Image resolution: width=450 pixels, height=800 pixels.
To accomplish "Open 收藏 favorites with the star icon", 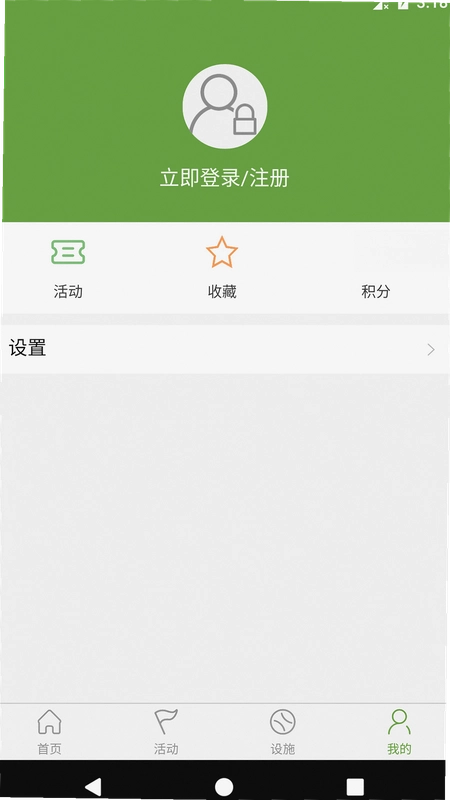I will point(222,269).
